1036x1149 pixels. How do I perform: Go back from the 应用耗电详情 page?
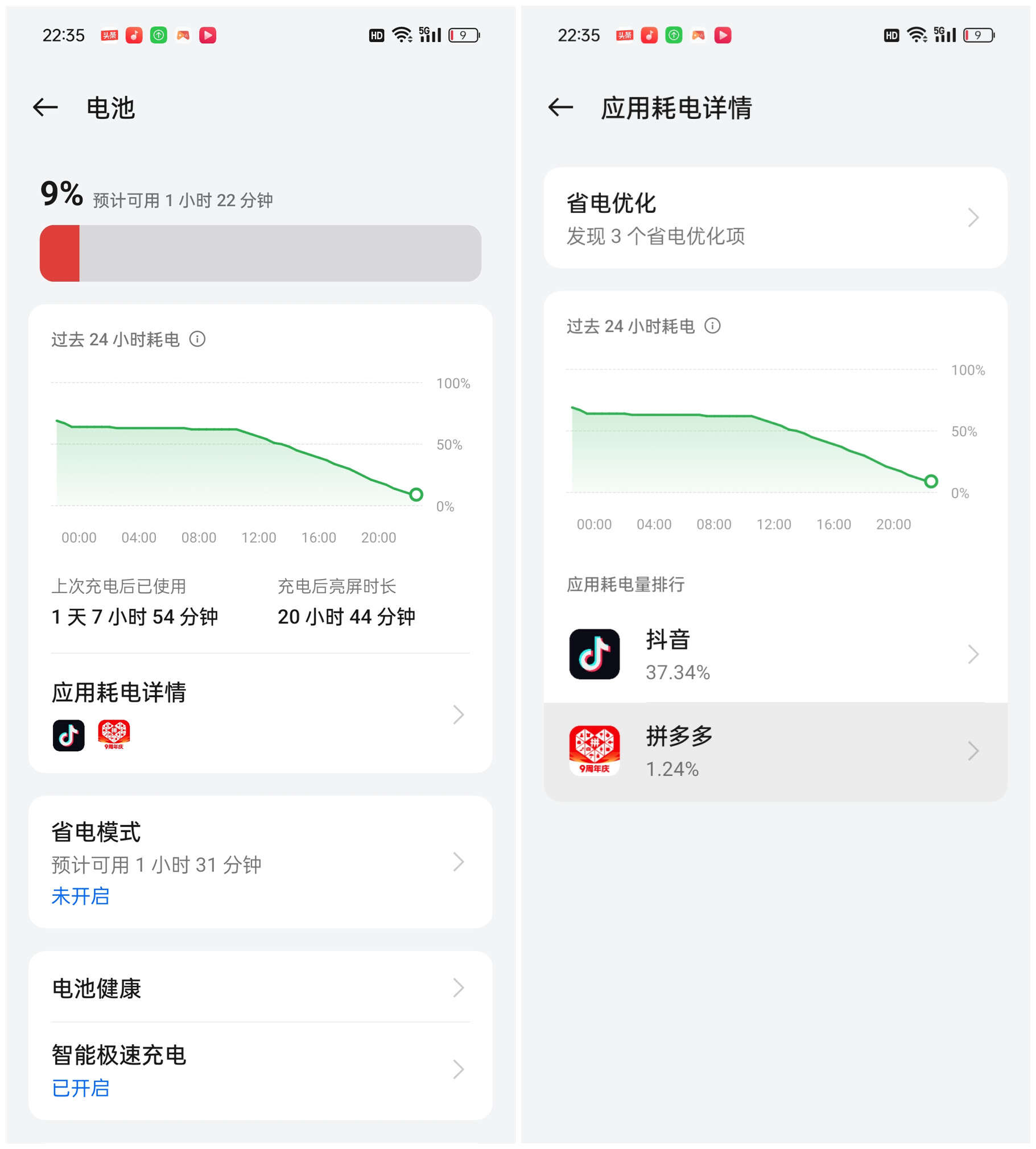click(561, 107)
